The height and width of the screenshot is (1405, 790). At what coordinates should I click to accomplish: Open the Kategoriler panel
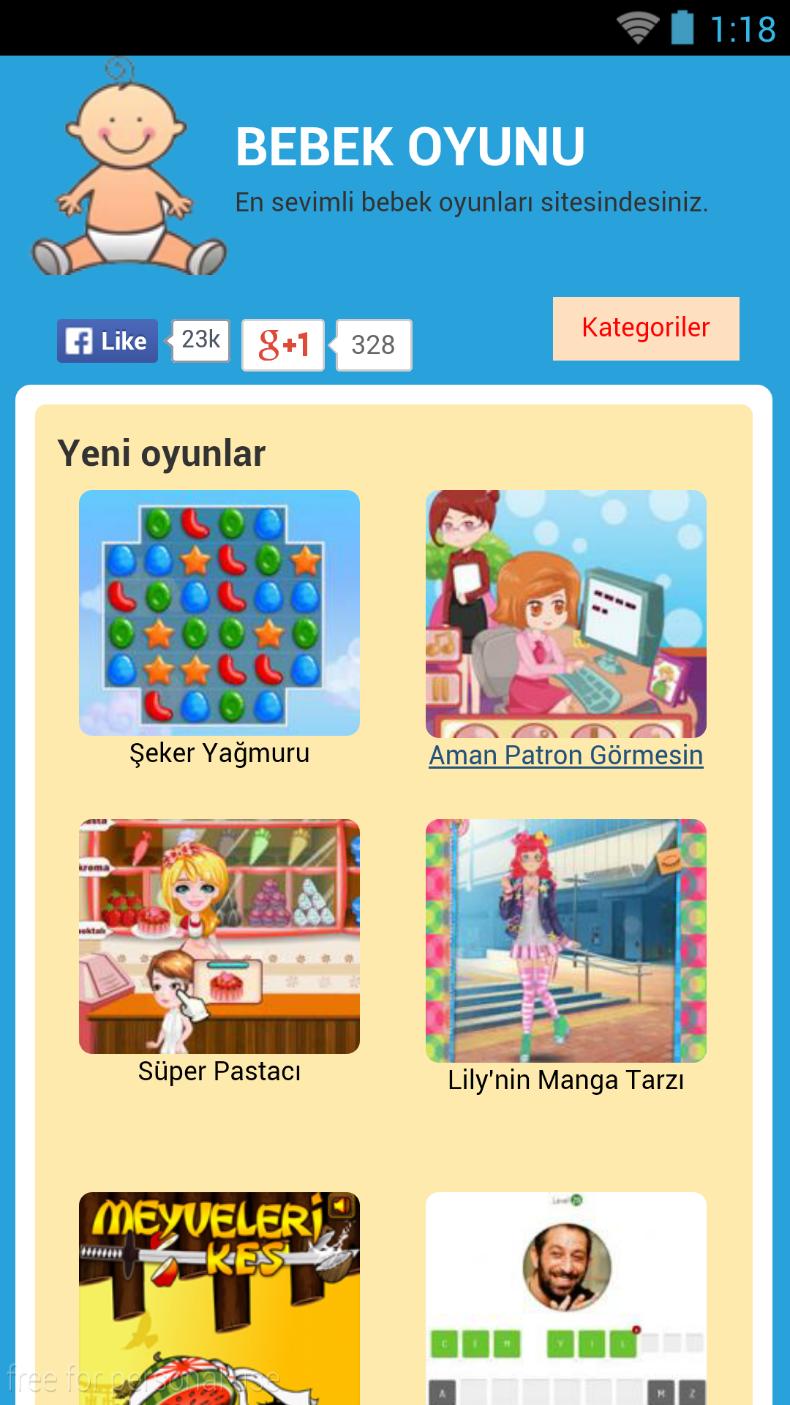[646, 328]
